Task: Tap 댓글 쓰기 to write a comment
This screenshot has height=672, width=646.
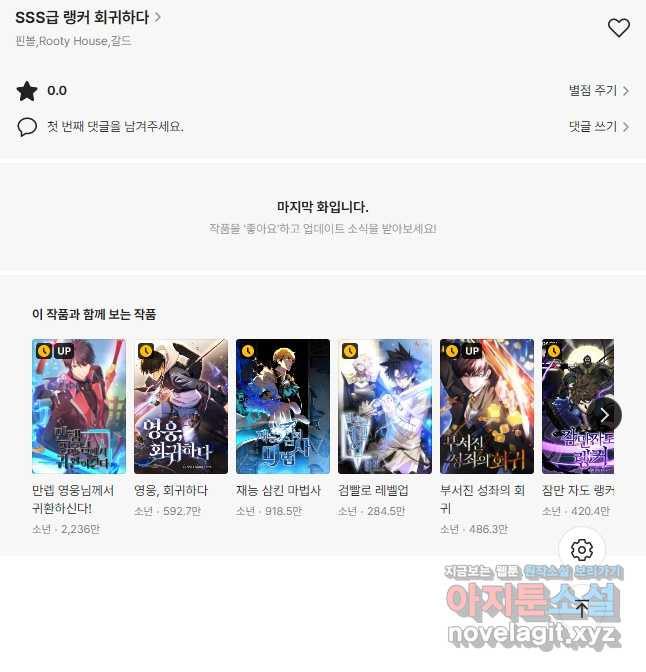Action: (598, 127)
